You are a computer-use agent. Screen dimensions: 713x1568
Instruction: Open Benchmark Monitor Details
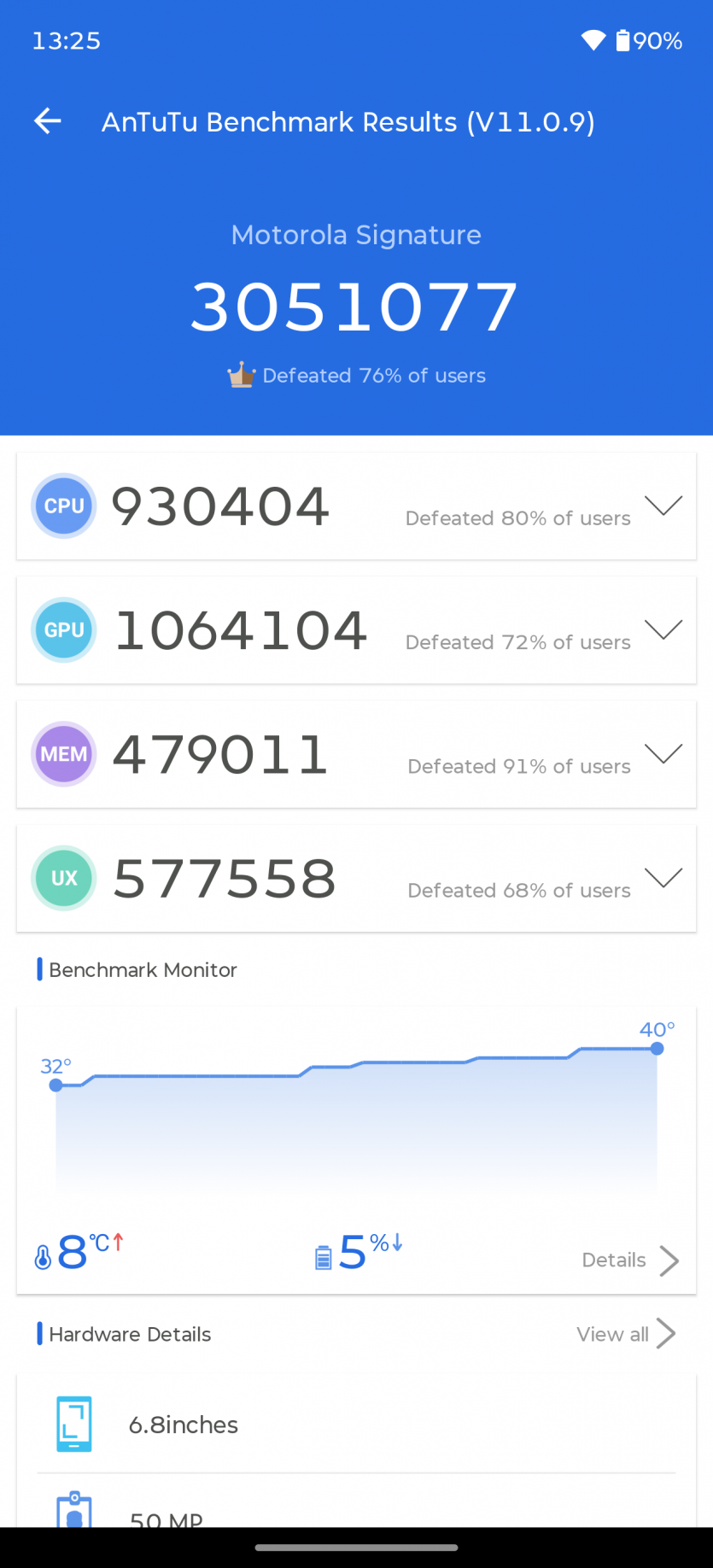[x=630, y=1260]
